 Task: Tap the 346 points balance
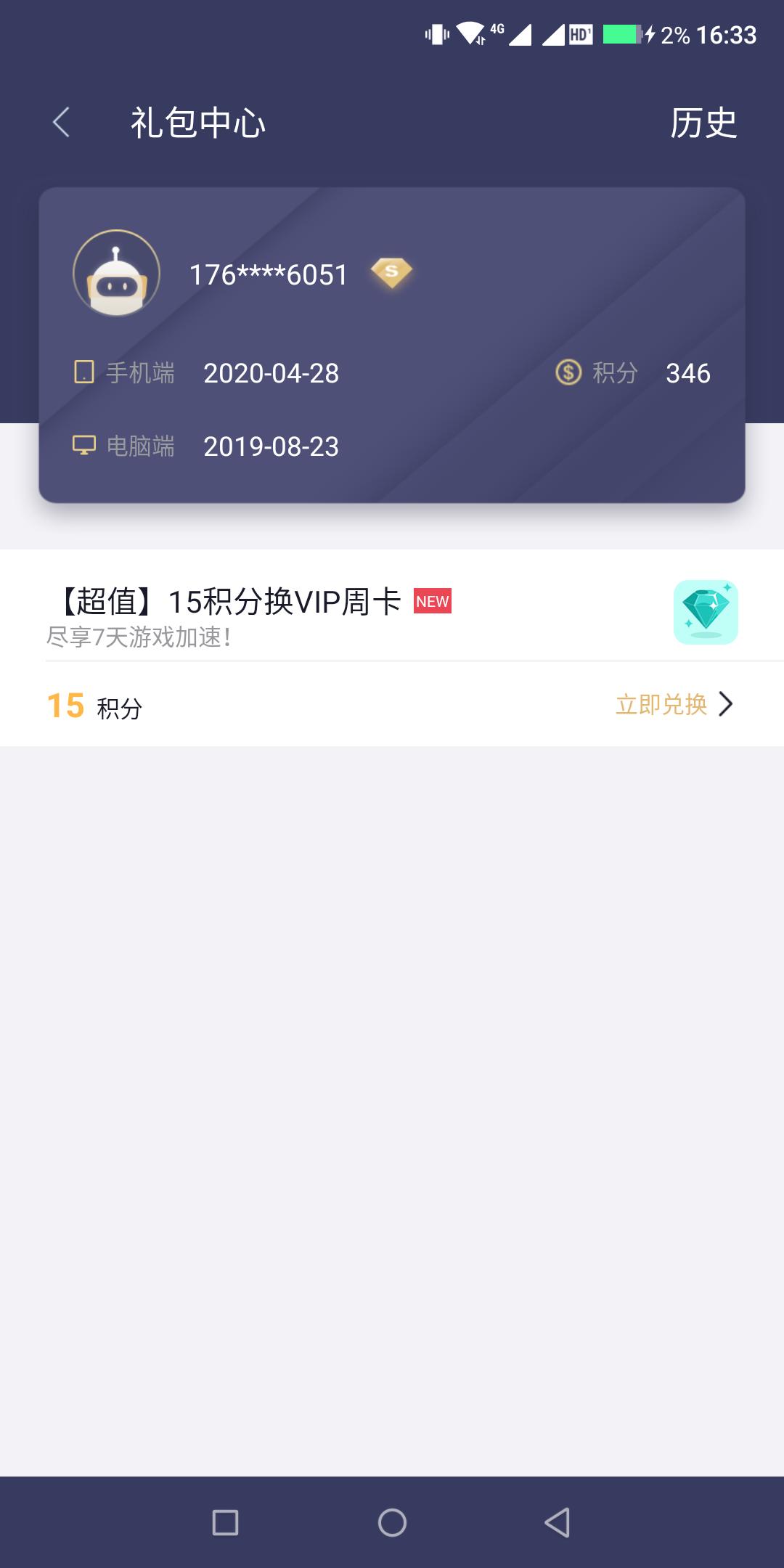[x=690, y=373]
